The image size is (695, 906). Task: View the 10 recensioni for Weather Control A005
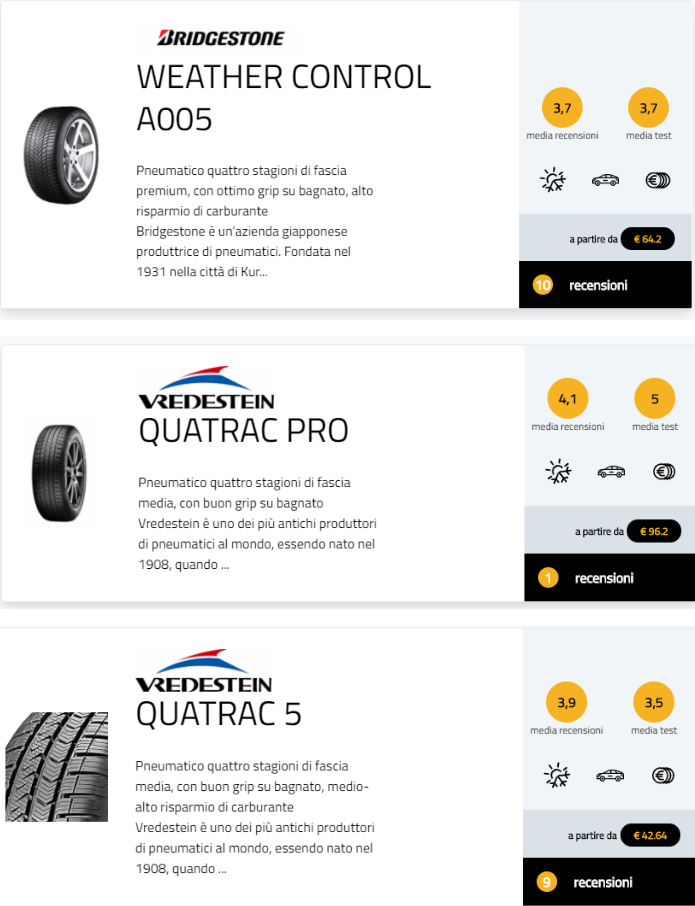pos(598,285)
